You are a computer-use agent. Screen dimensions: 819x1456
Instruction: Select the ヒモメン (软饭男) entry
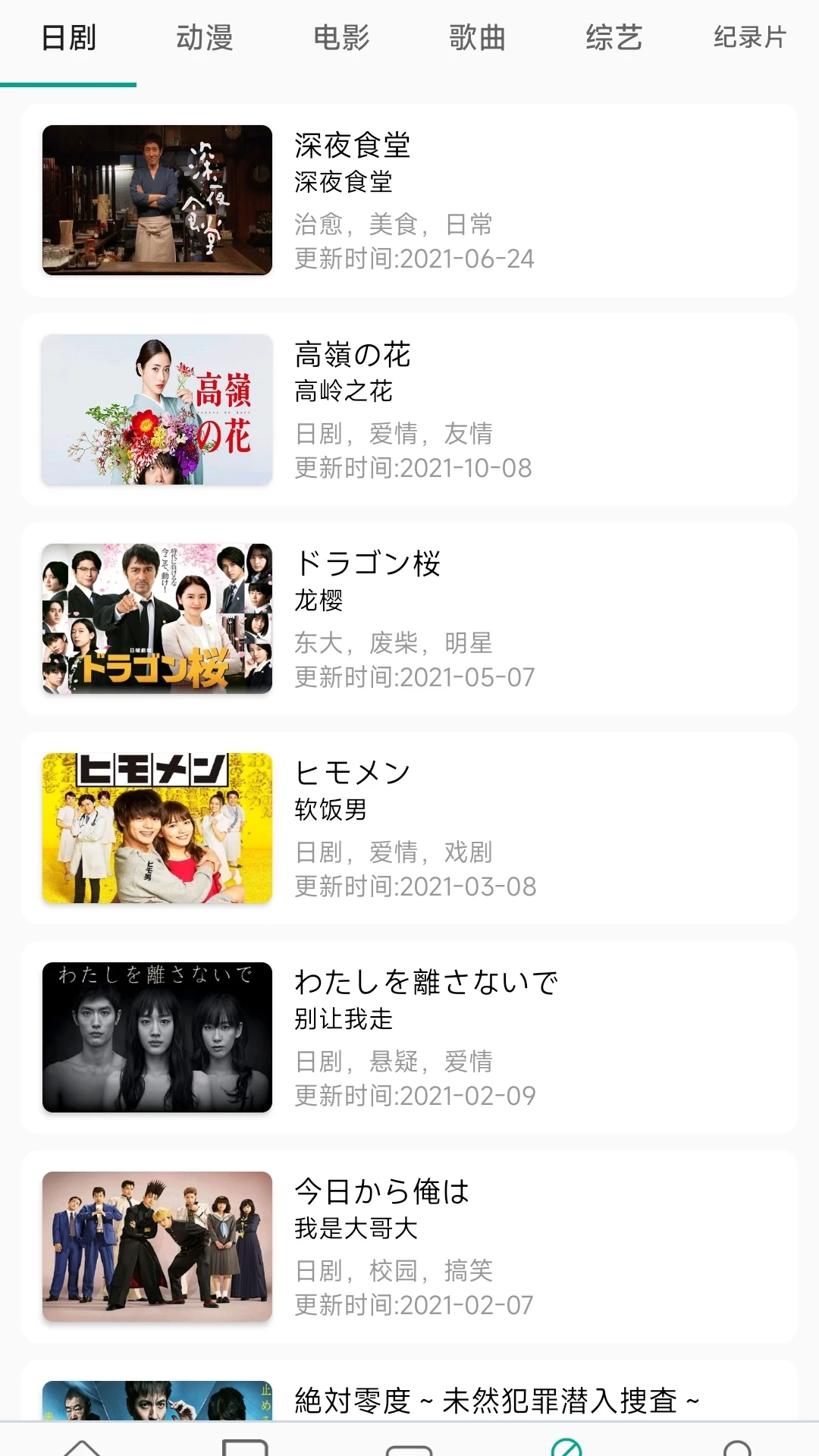(x=409, y=828)
